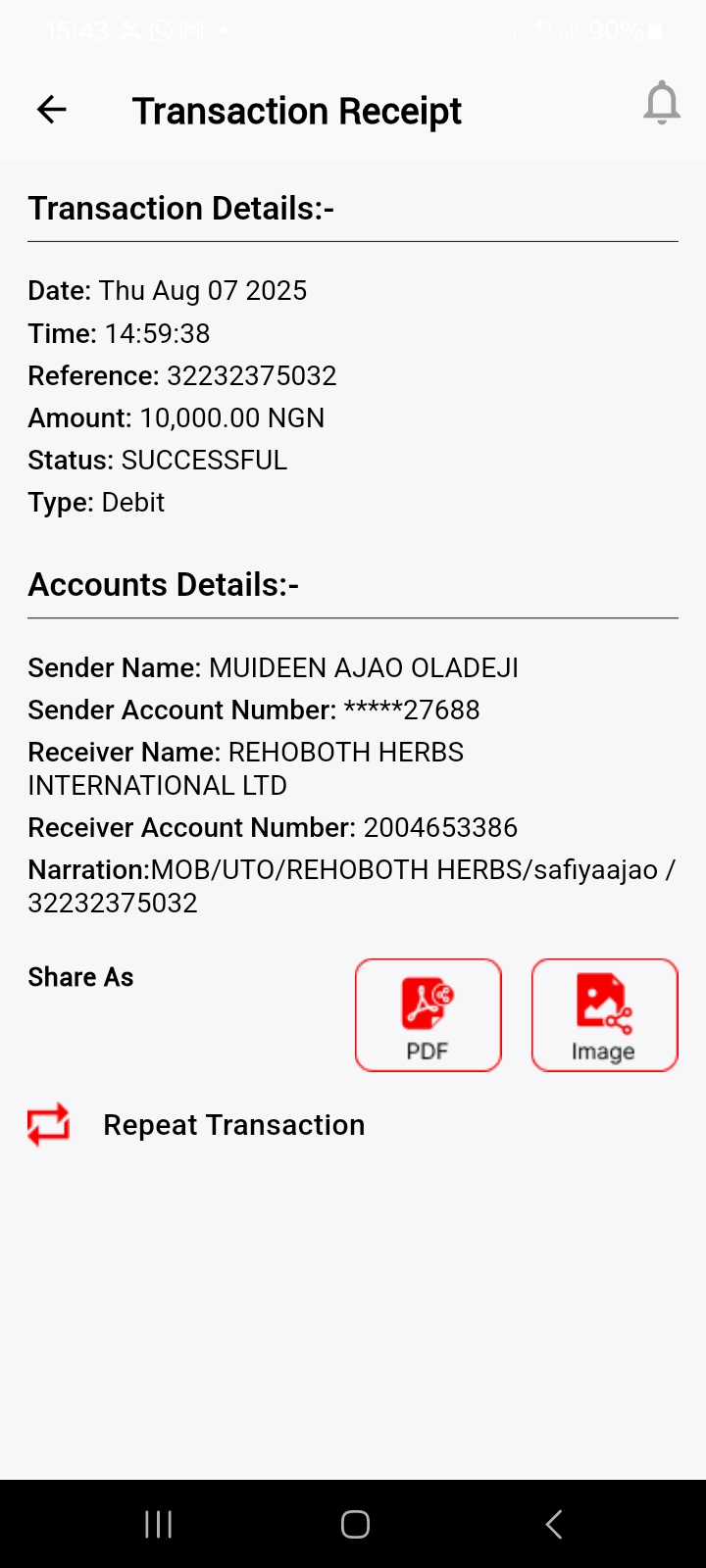This screenshot has width=706, height=1568.
Task: Share the receipt as Image
Action: click(604, 1015)
